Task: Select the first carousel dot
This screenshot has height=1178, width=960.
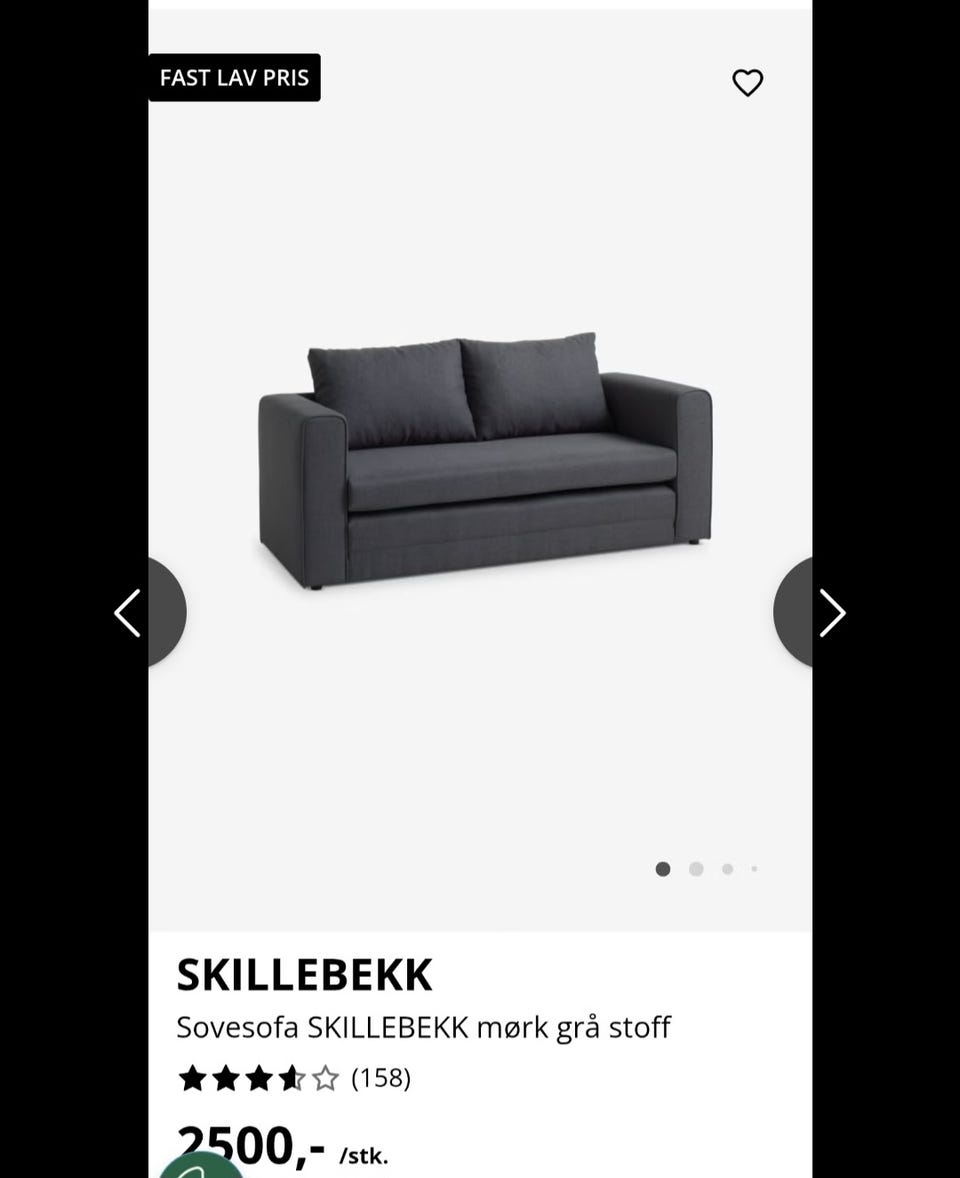Action: pos(662,869)
